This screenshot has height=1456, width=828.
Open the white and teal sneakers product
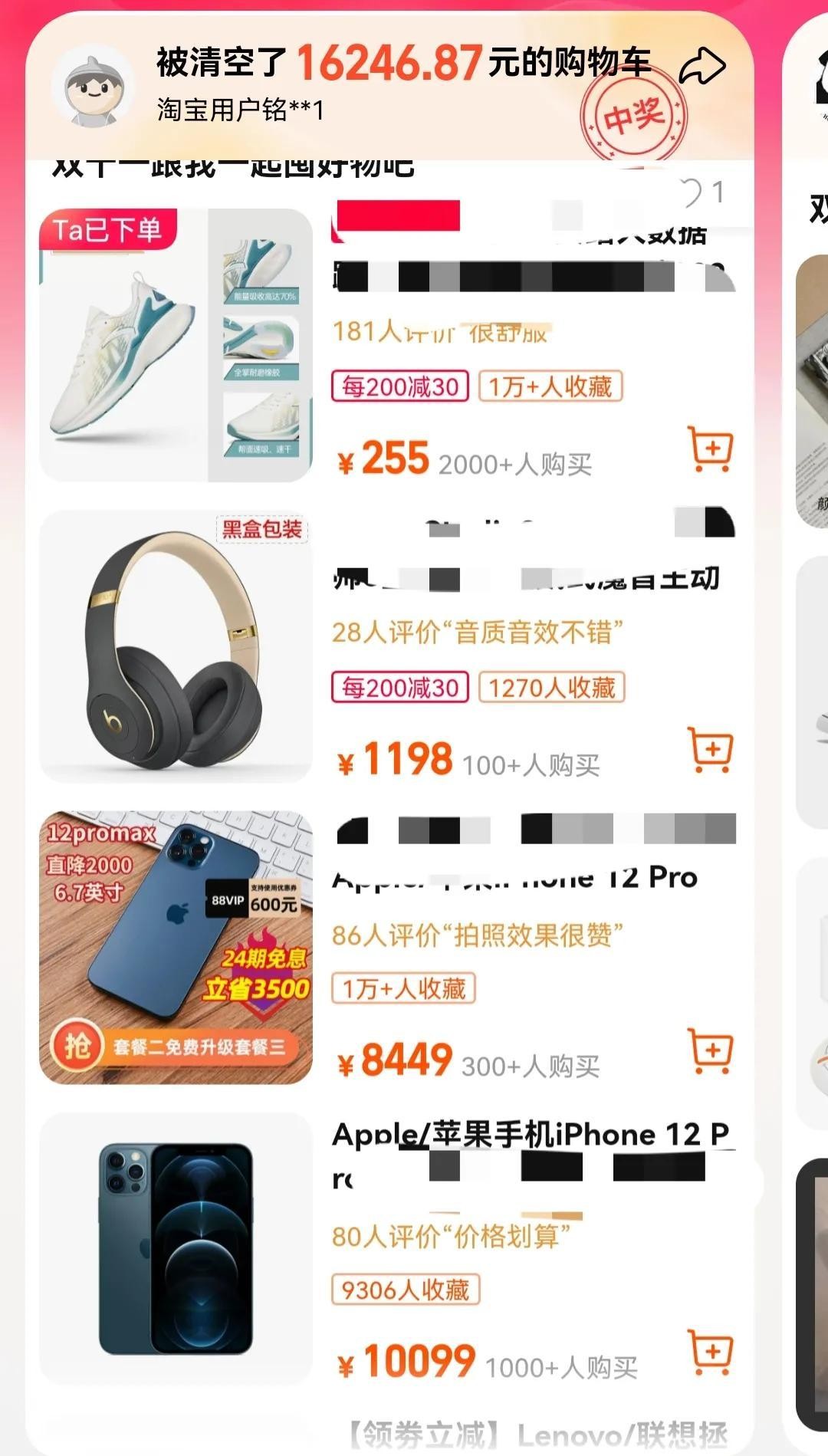176,345
